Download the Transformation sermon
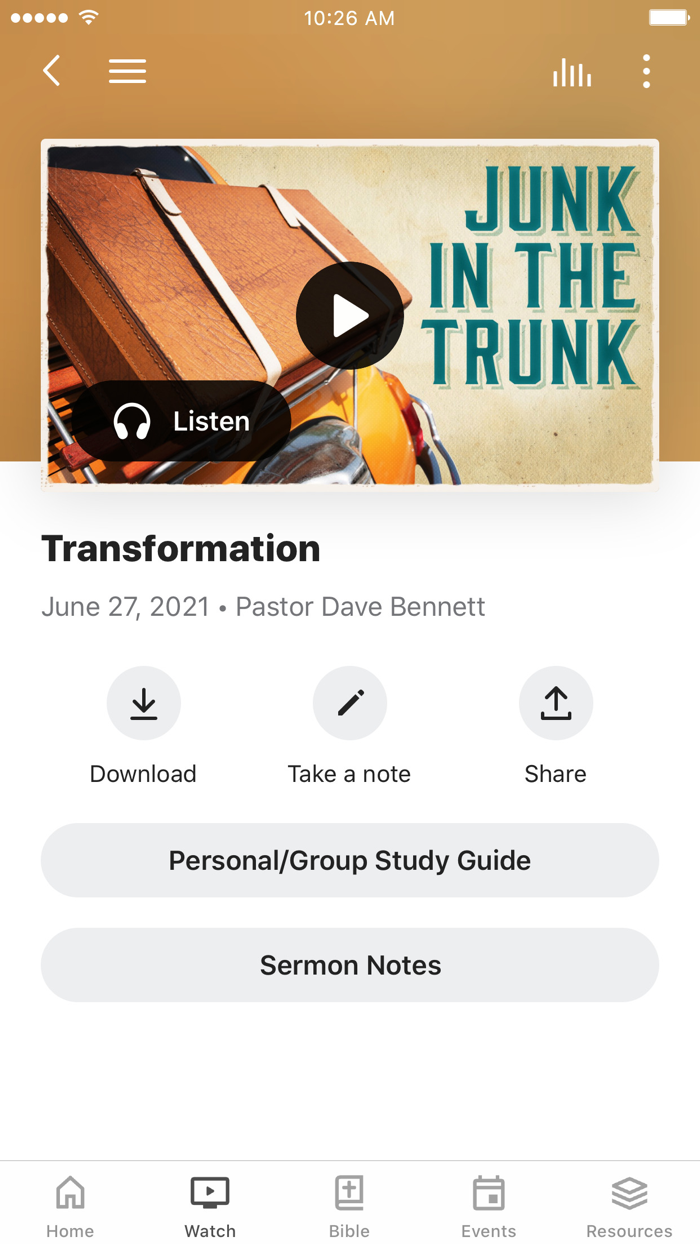Viewport: 700px width, 1244px height. [x=143, y=704]
